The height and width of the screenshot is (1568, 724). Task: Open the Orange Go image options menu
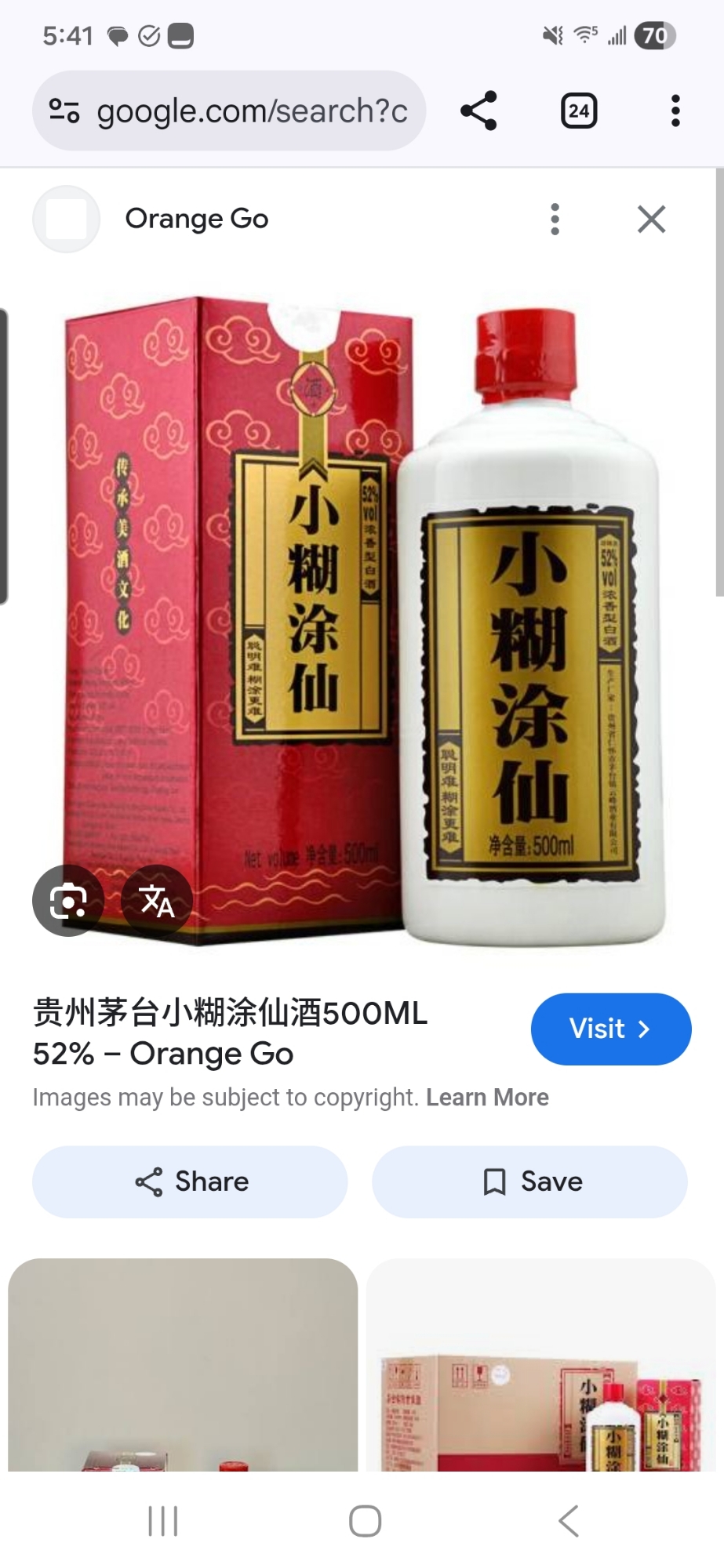(555, 220)
